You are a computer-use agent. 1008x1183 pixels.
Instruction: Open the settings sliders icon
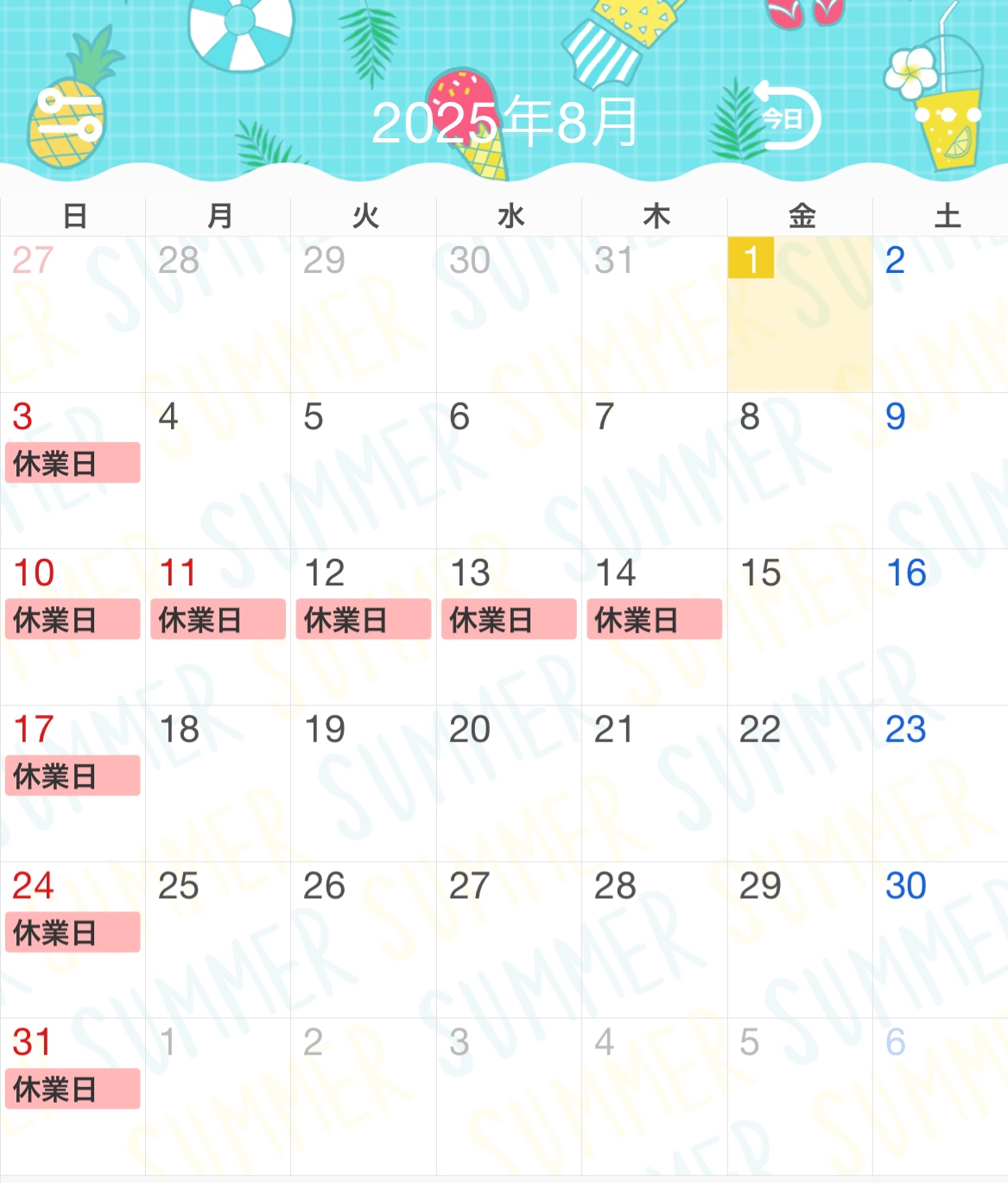pyautogui.click(x=69, y=115)
